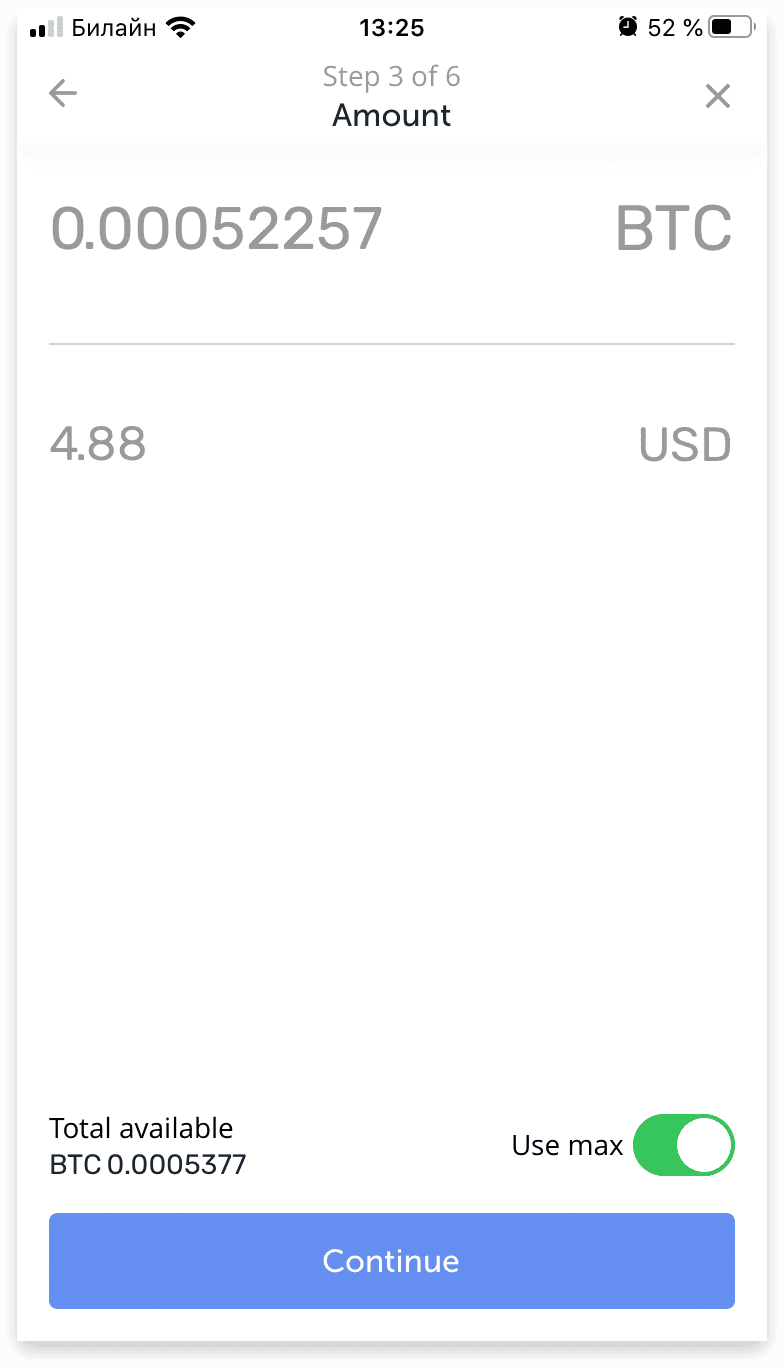This screenshot has height=1368, width=784.
Task: Close the Amount step screen
Action: pos(718,96)
